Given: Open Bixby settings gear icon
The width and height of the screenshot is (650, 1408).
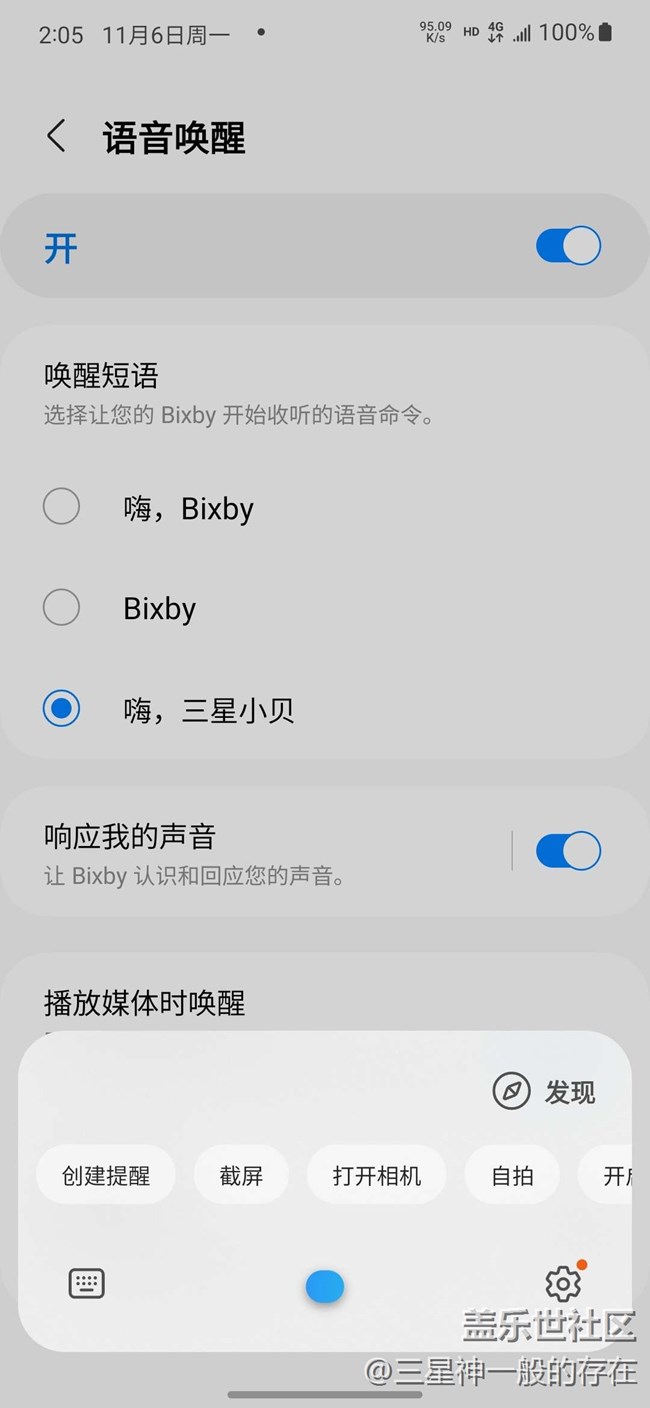Looking at the screenshot, I should point(563,1283).
